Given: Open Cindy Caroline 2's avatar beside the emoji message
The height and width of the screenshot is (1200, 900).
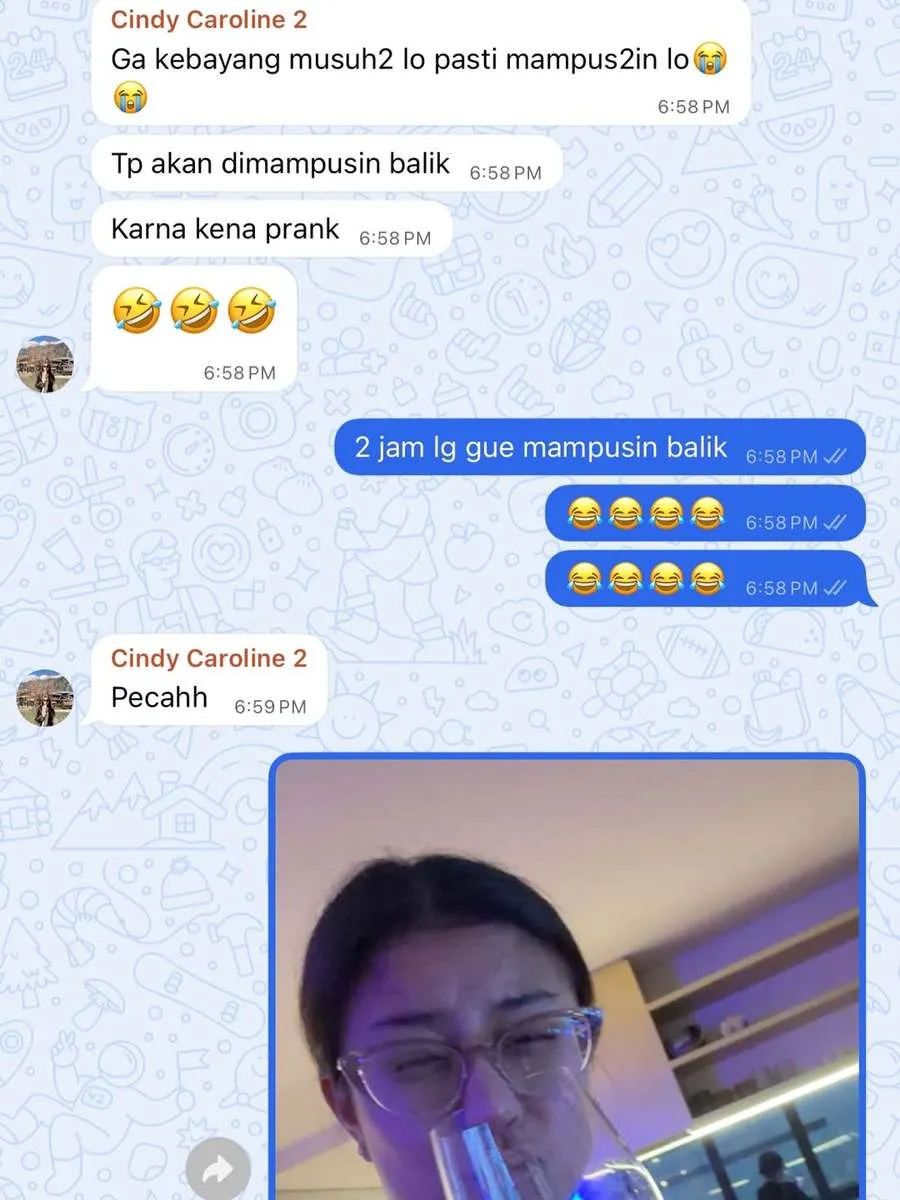Looking at the screenshot, I should pyautogui.click(x=45, y=364).
